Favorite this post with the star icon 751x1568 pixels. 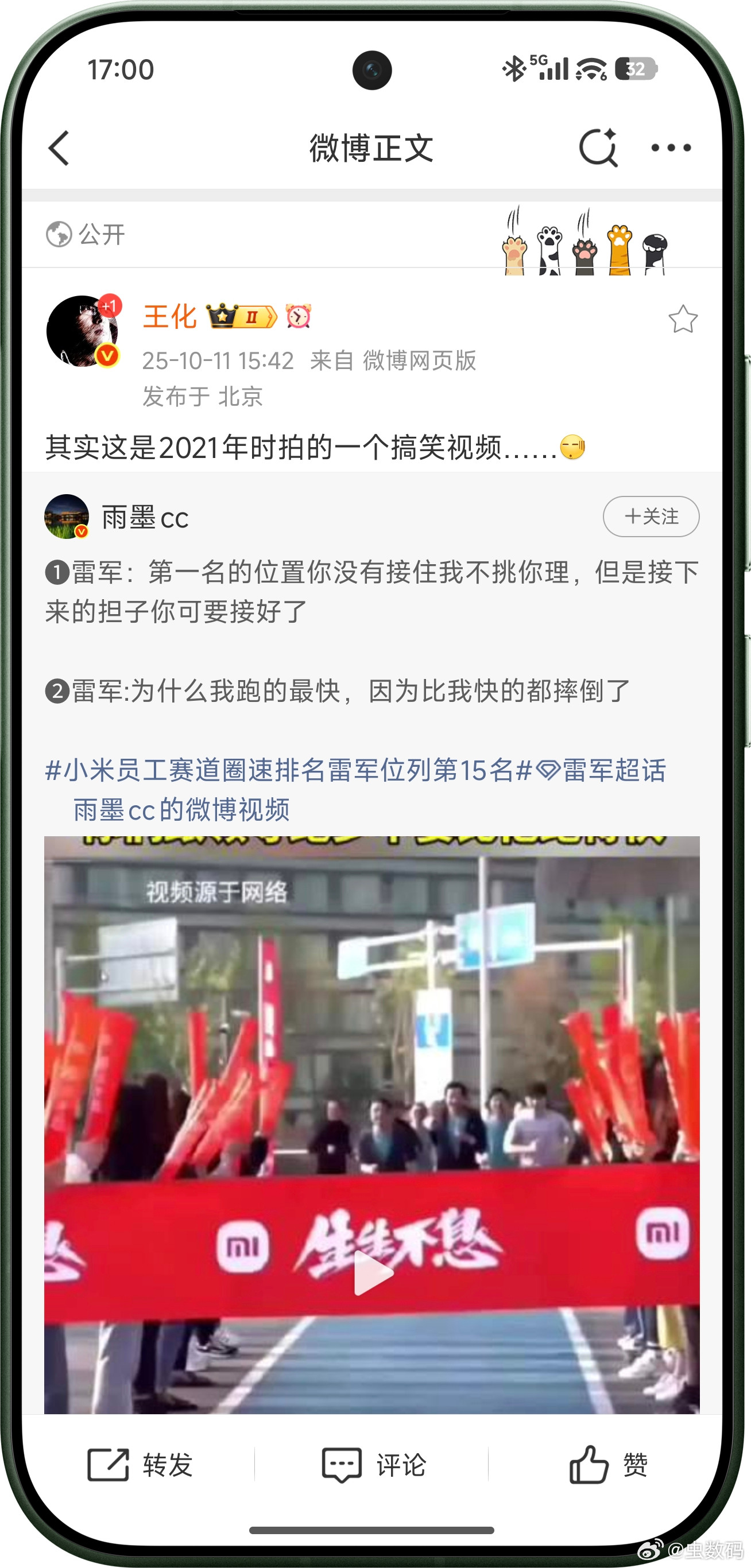683,319
